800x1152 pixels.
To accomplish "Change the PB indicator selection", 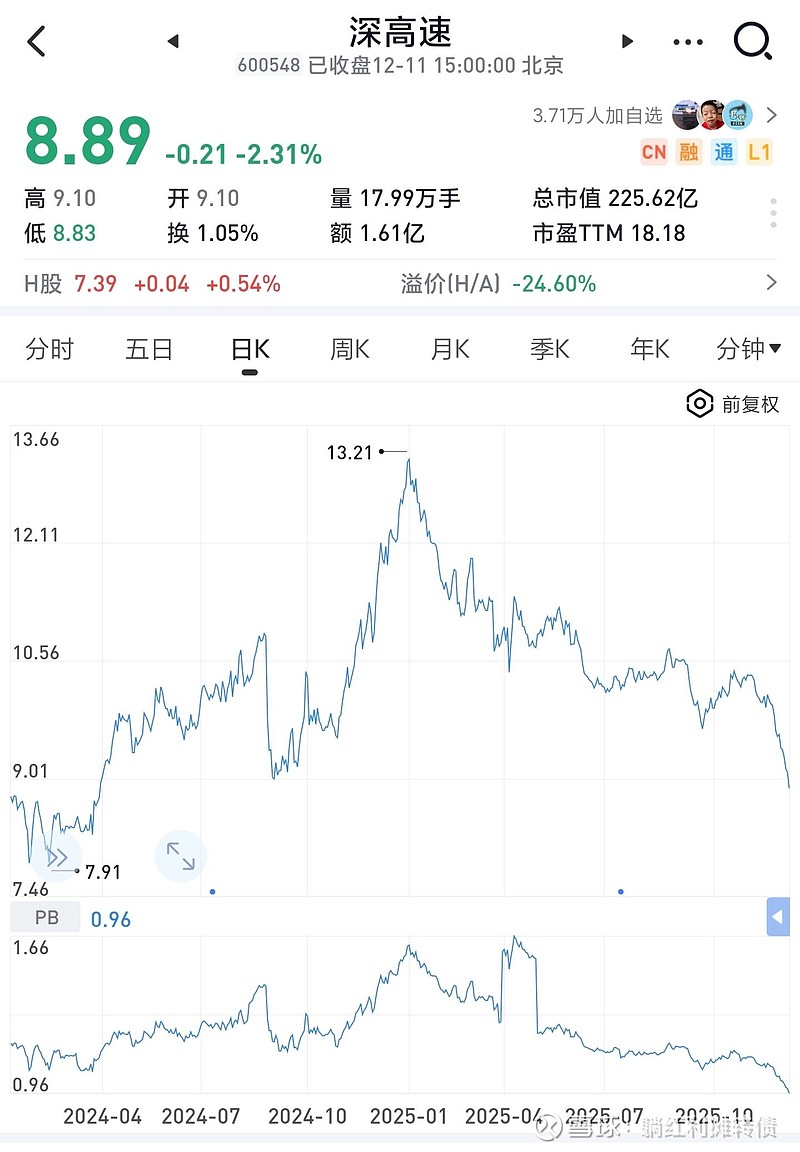I will click(45, 917).
